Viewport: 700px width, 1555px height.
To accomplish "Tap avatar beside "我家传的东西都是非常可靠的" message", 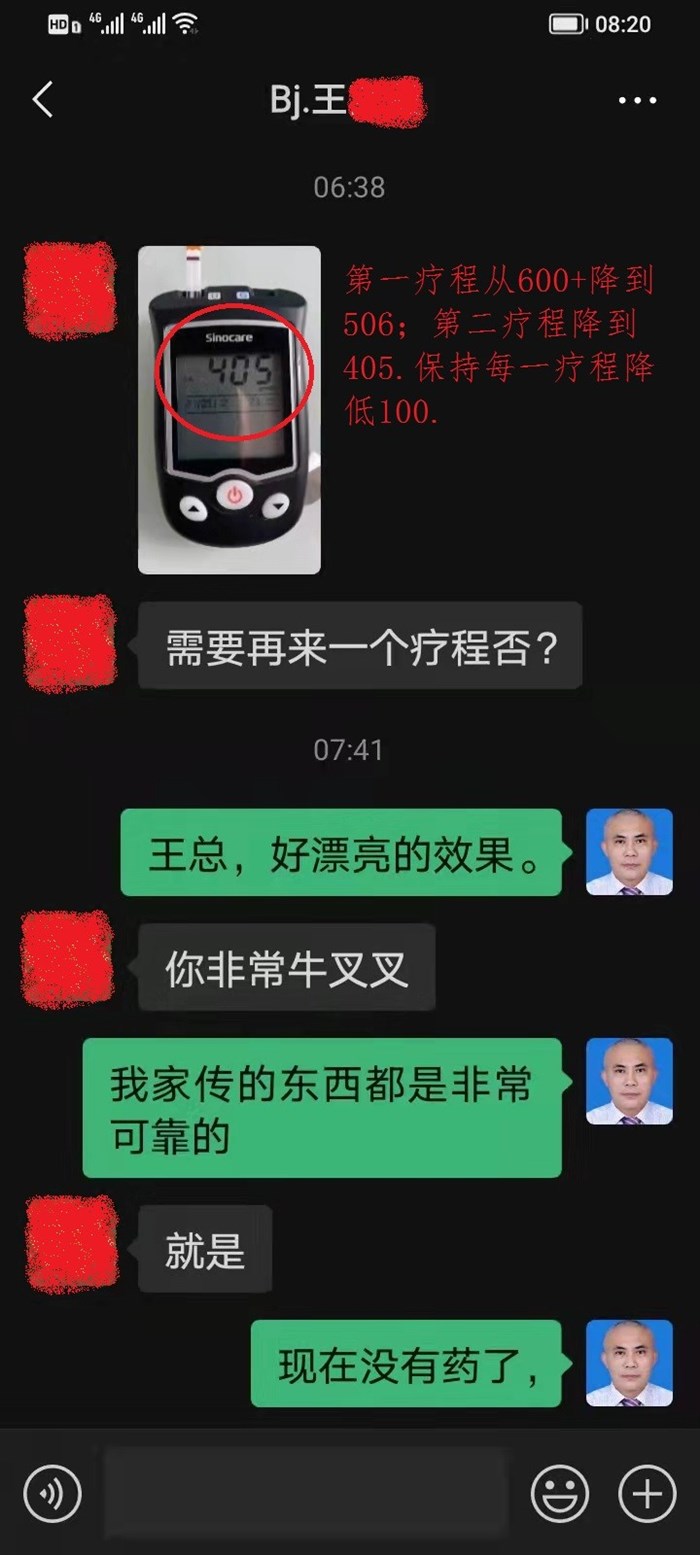I will pos(629,1081).
